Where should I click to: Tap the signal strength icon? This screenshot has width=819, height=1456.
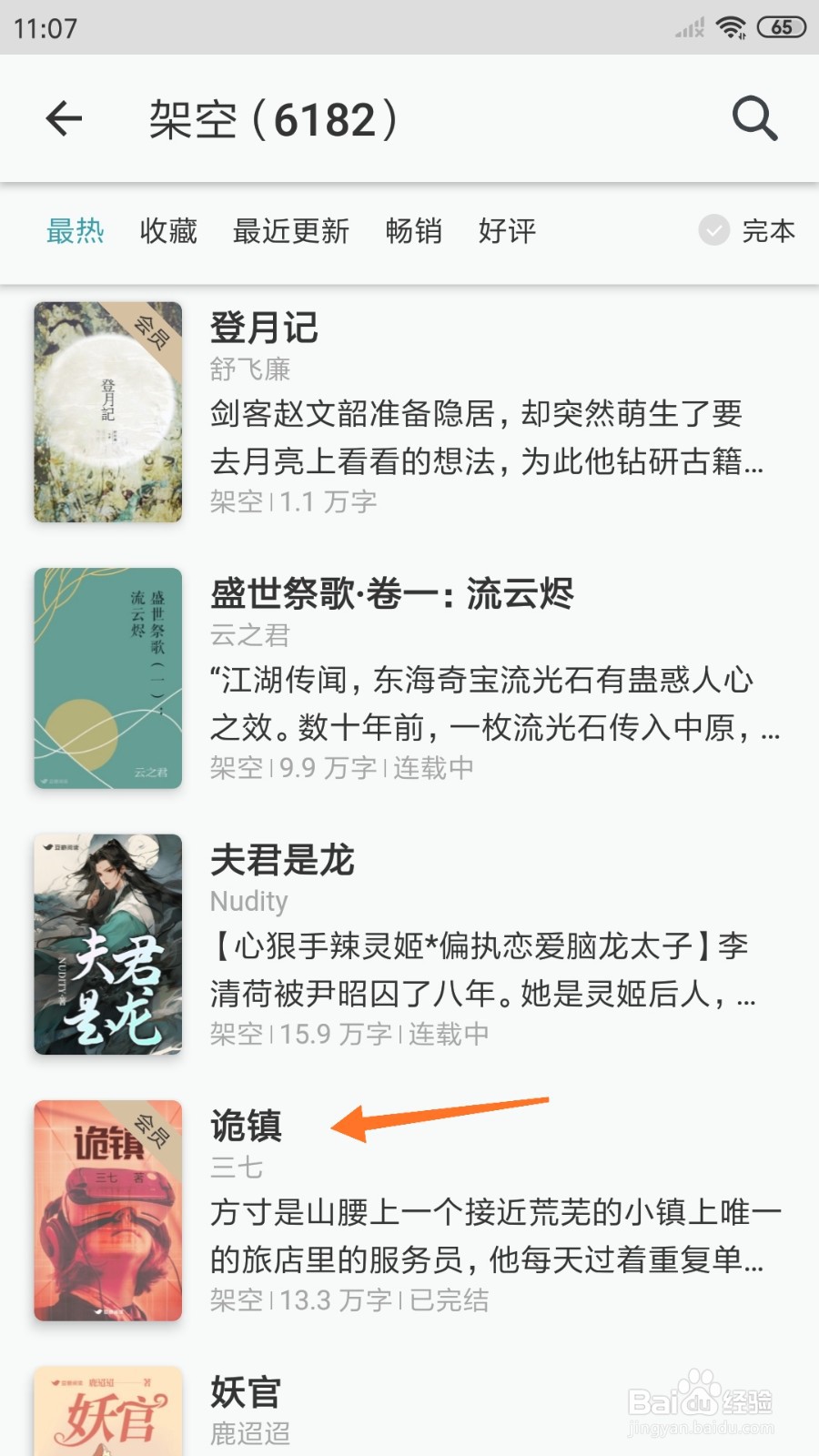688,26
